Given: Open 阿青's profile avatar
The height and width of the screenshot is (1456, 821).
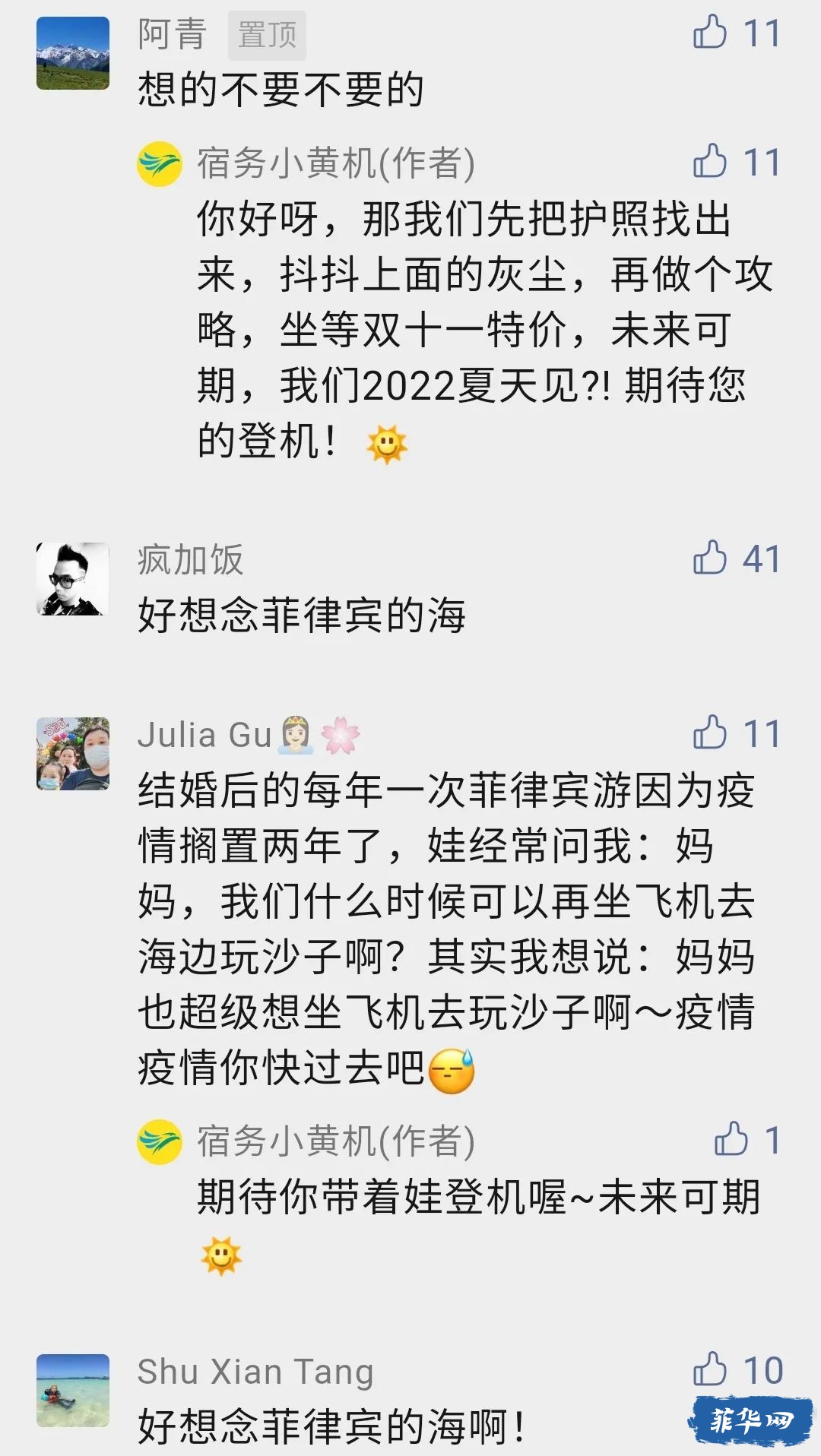Looking at the screenshot, I should (73, 53).
